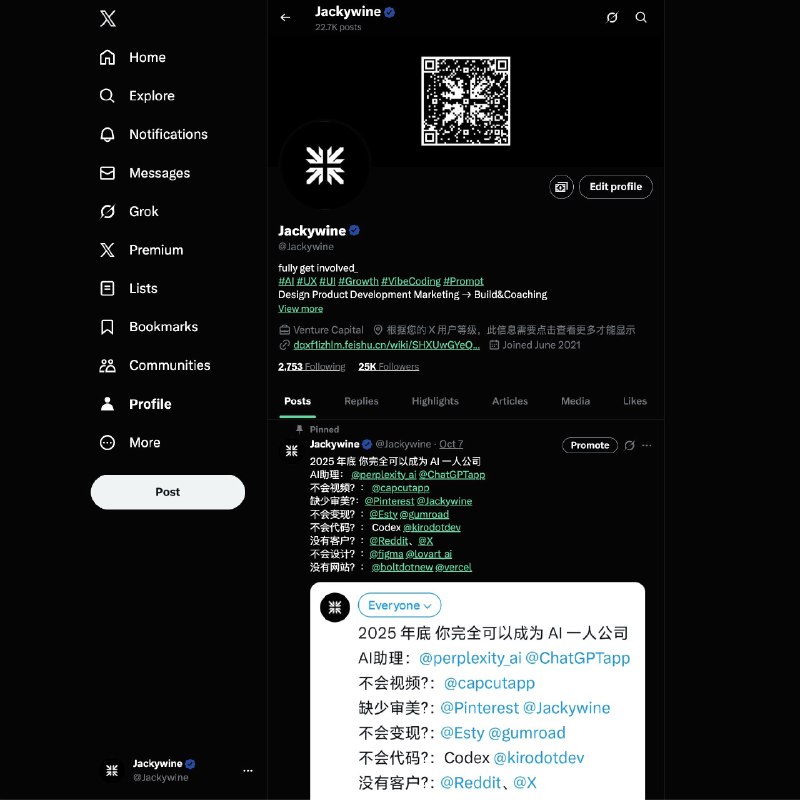The width and height of the screenshot is (800, 800).
Task: Go back using the arrow next to Jackywine
Action: point(285,17)
